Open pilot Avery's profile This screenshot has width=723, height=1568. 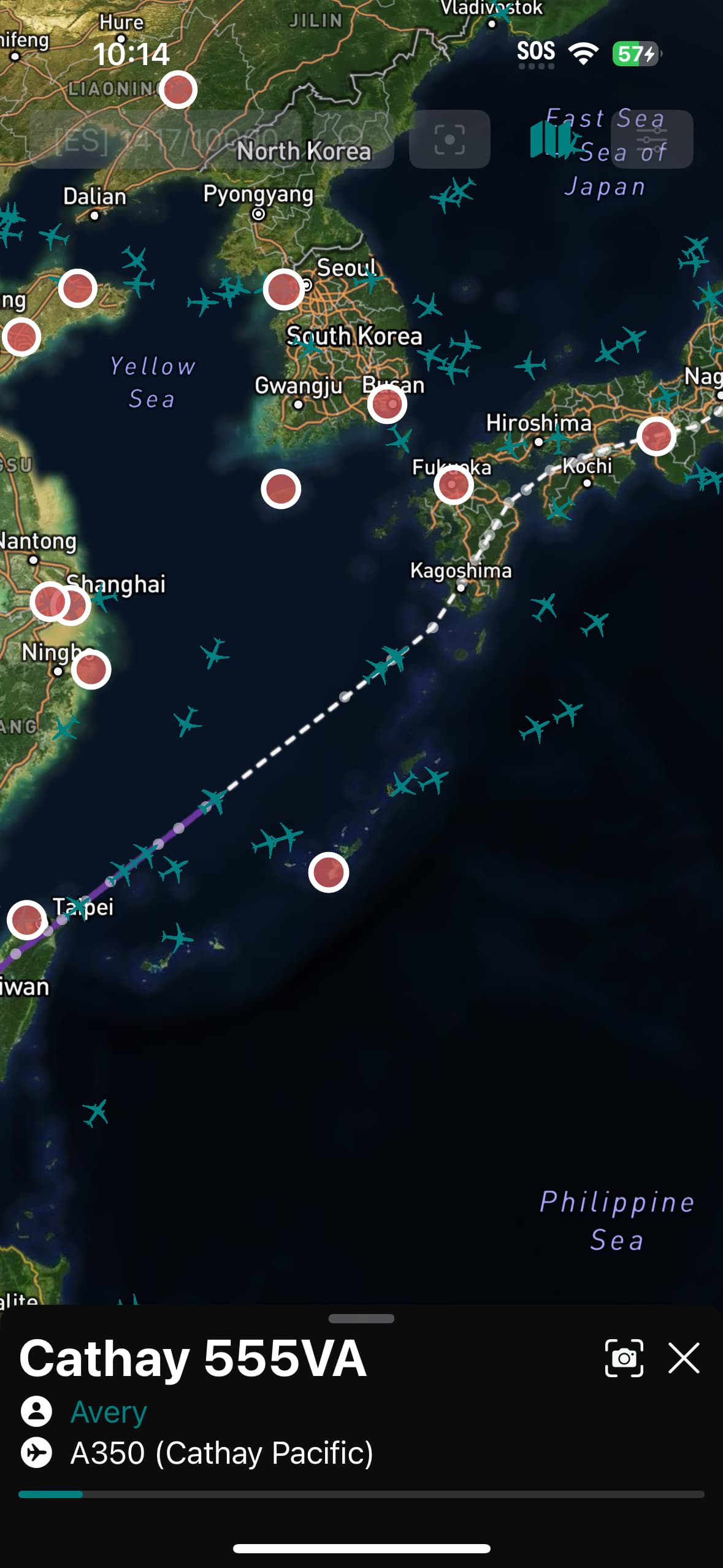click(109, 1412)
